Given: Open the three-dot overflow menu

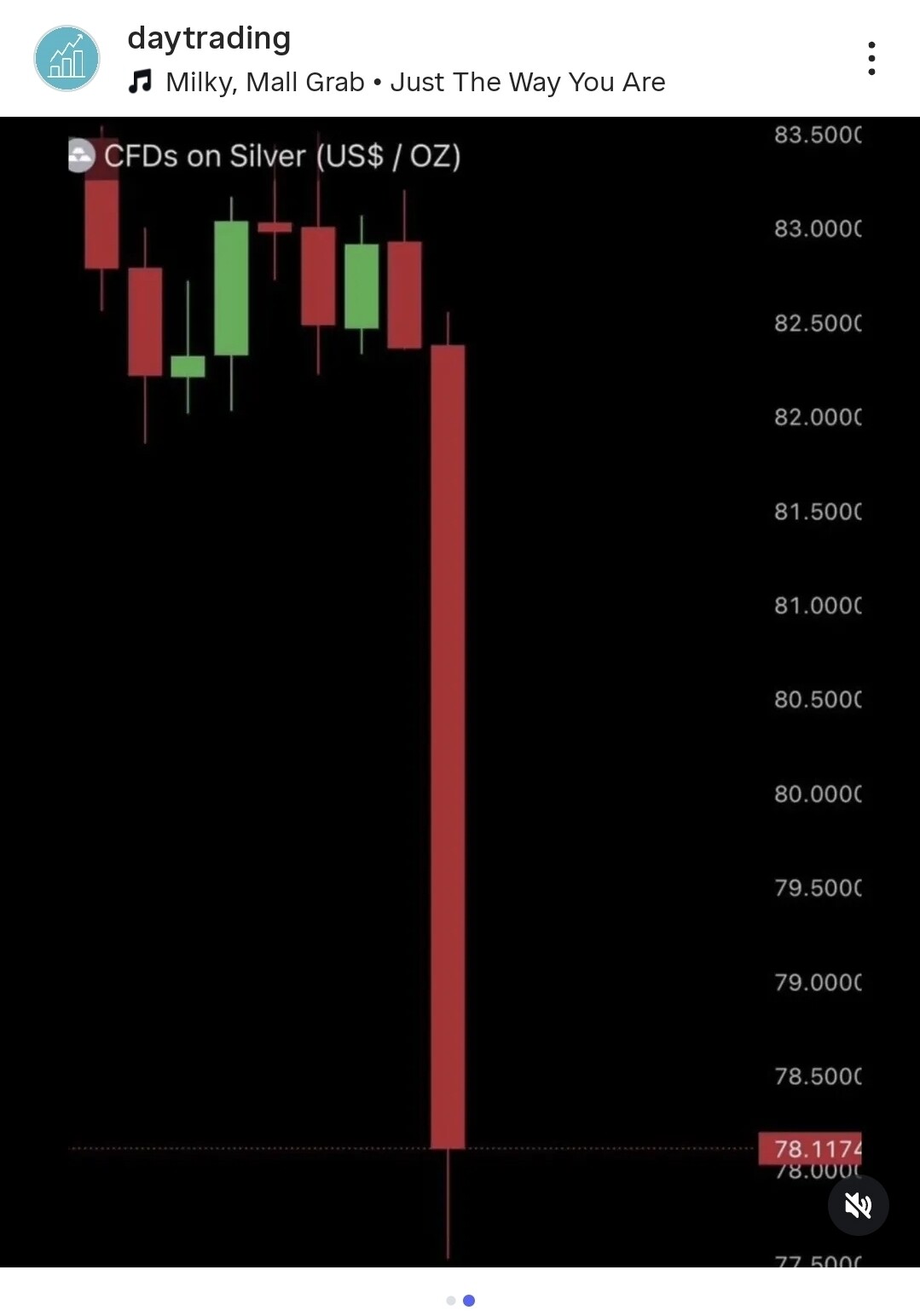Looking at the screenshot, I should tap(871, 58).
